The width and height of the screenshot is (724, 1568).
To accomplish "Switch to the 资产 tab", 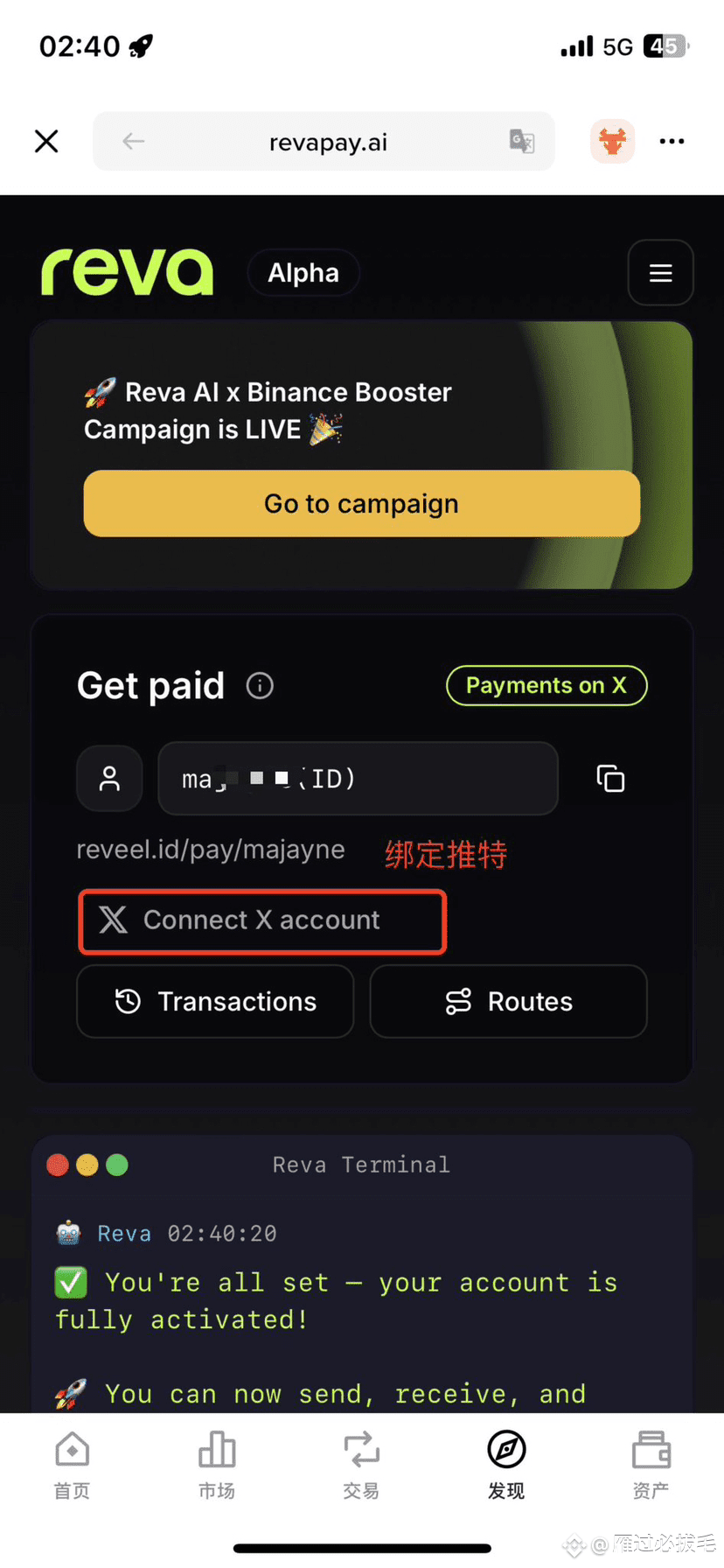I will click(x=651, y=1465).
